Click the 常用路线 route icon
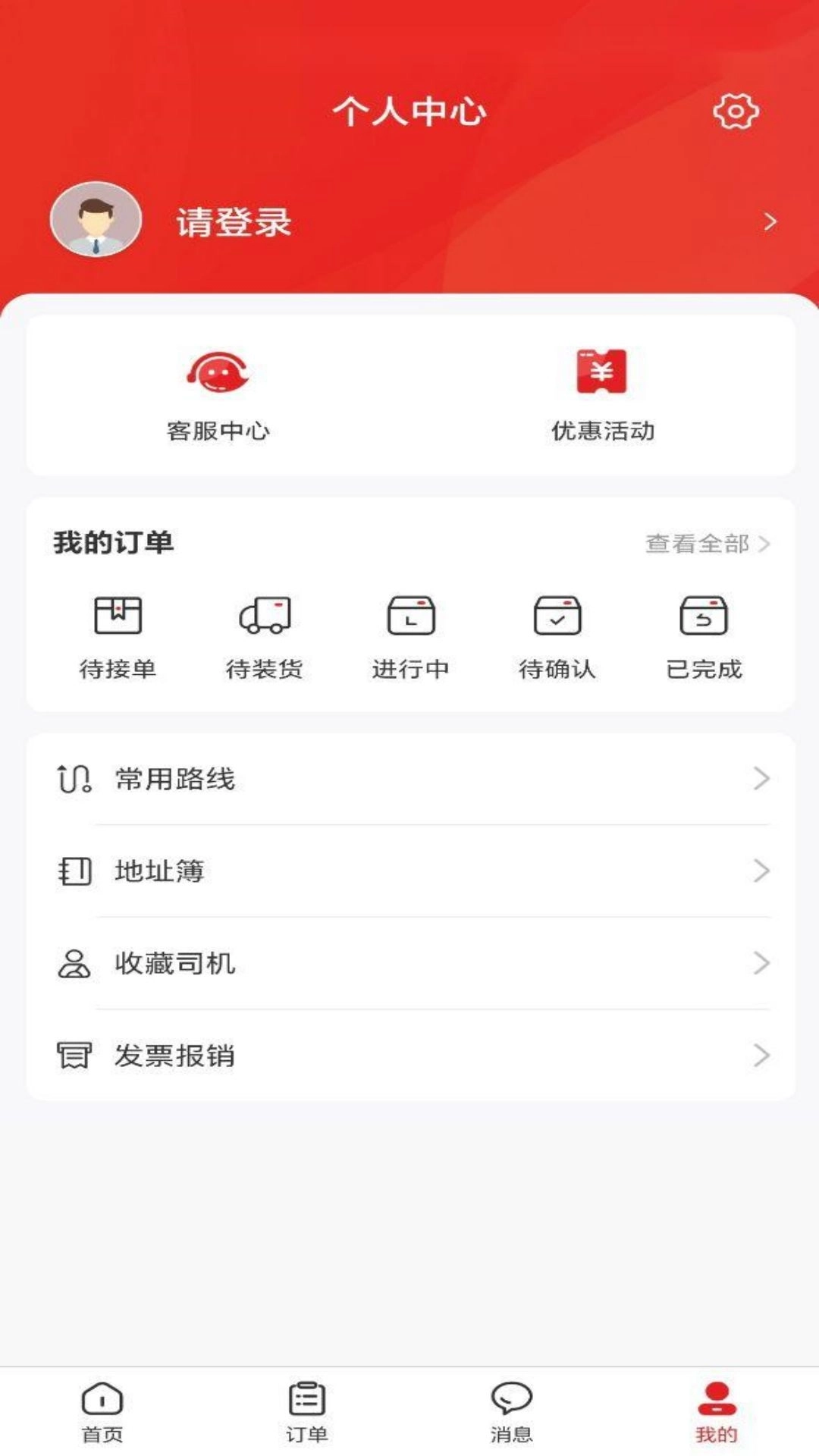 pyautogui.click(x=73, y=777)
